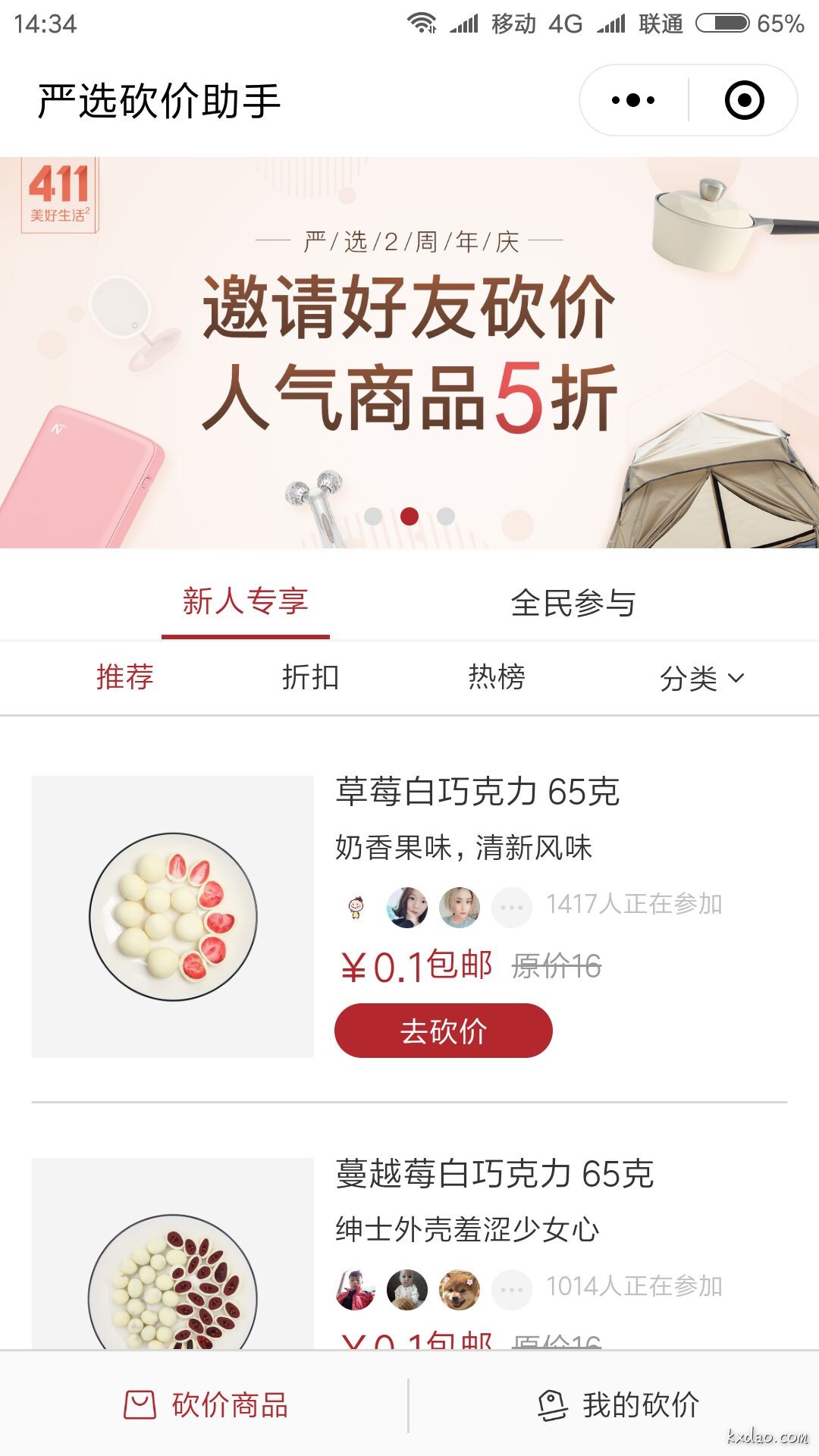The width and height of the screenshot is (819, 1456).
Task: View participants of 草莓白巧克力 via ellipsis
Action: [512, 907]
